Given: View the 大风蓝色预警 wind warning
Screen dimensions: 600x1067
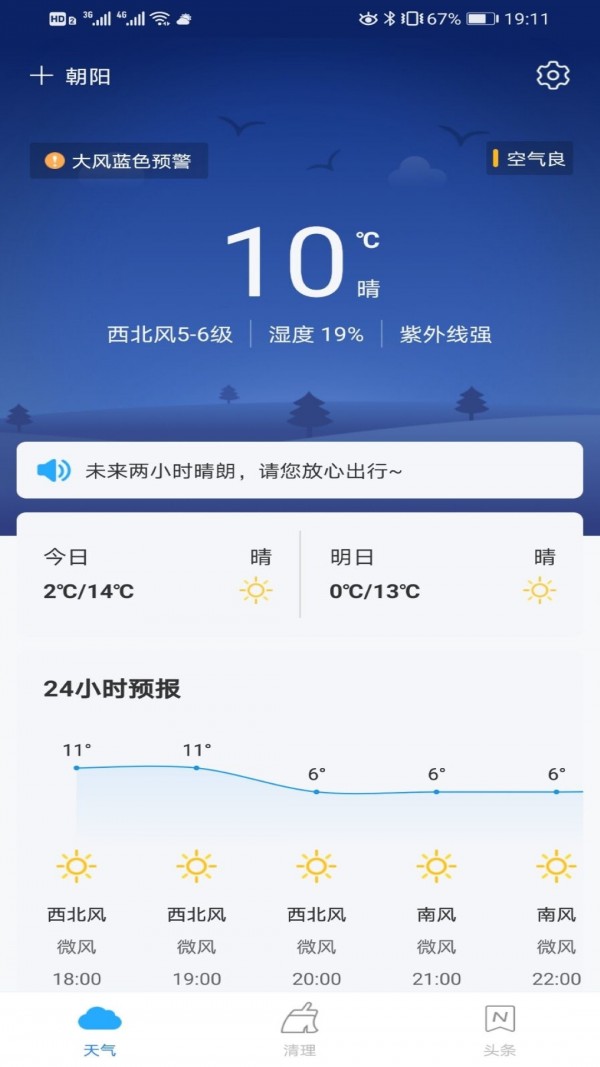Looking at the screenshot, I should (119, 160).
